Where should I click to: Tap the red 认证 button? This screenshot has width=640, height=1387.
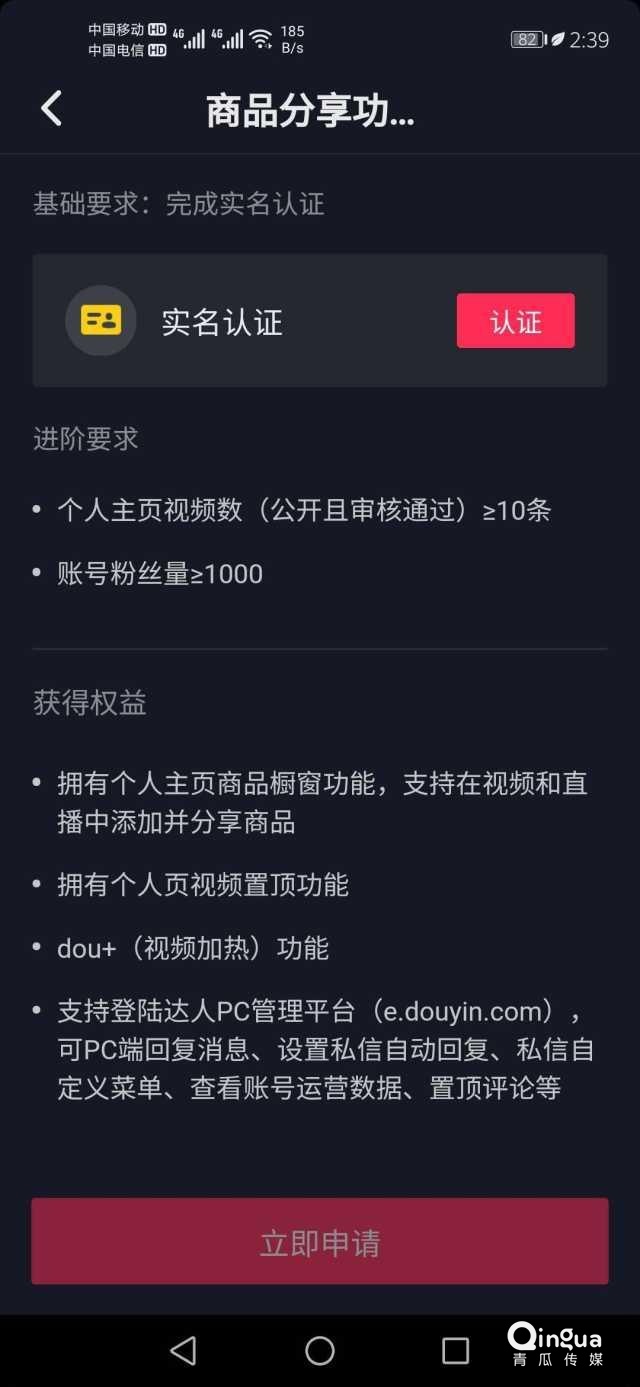pos(515,321)
